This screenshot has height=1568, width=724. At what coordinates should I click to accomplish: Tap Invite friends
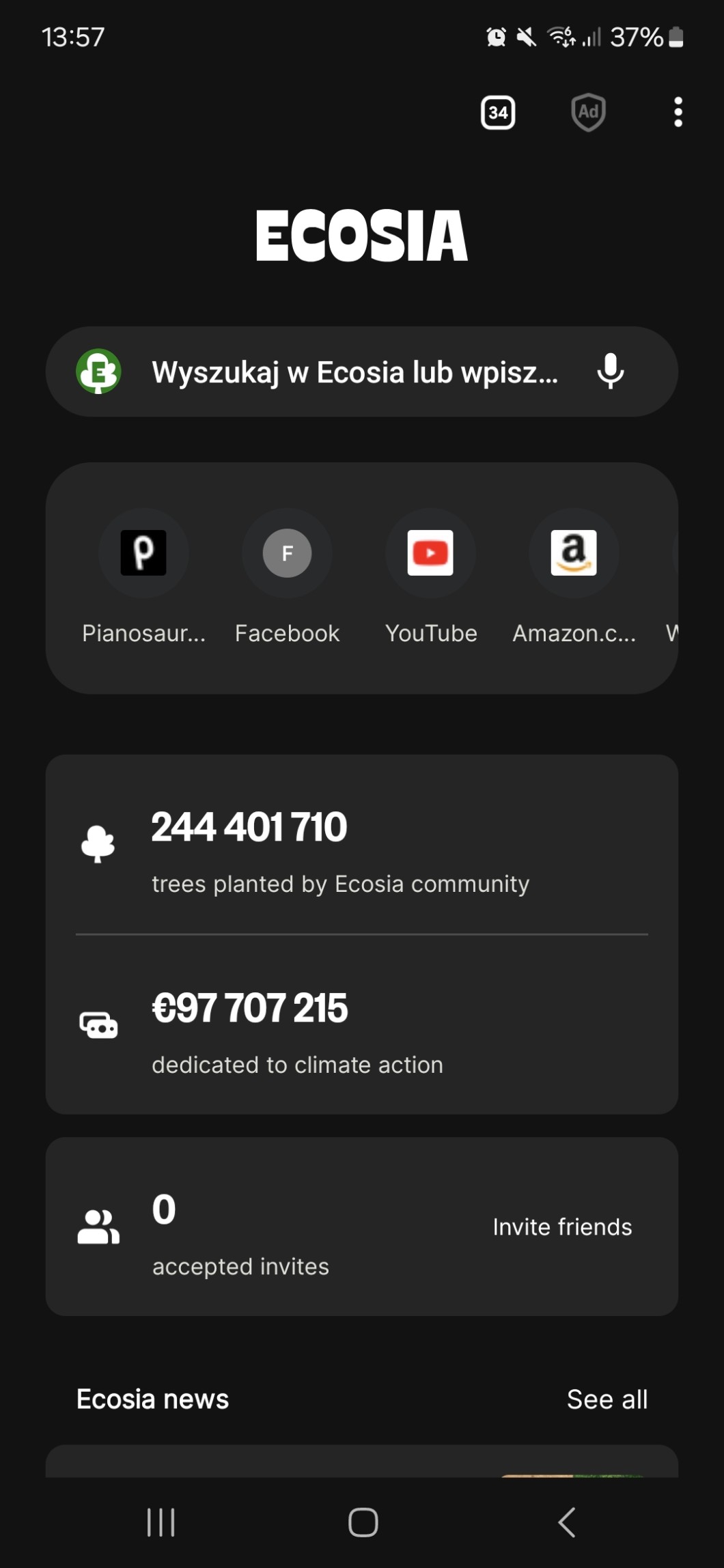pos(562,1227)
